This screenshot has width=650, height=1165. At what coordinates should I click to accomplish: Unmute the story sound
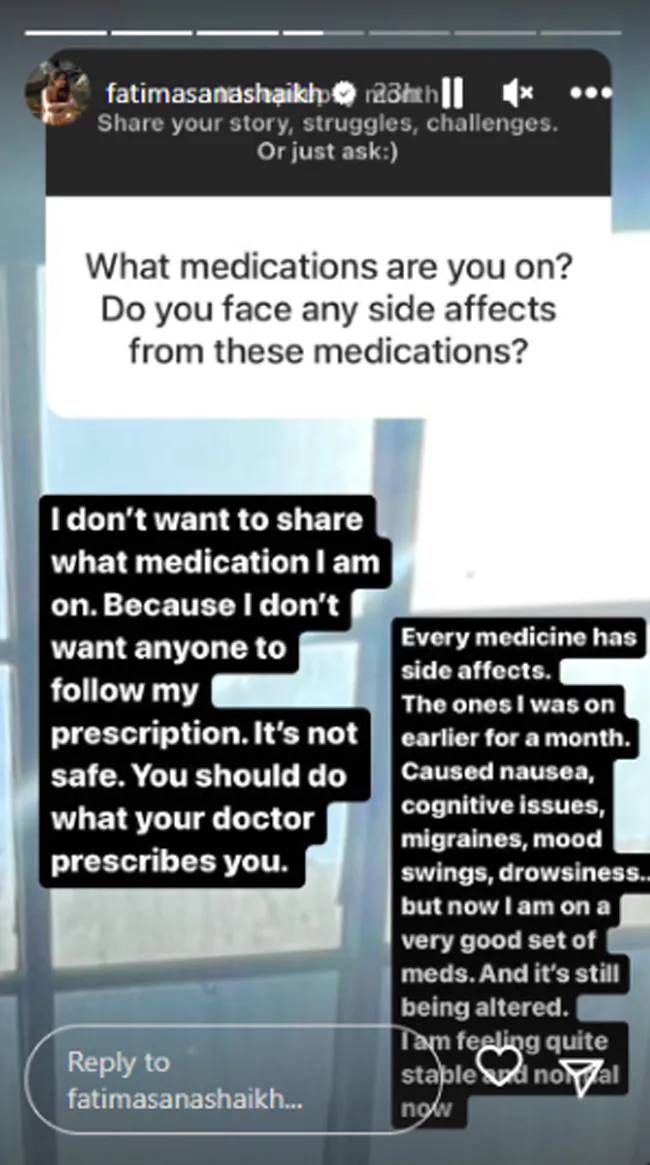coord(517,94)
